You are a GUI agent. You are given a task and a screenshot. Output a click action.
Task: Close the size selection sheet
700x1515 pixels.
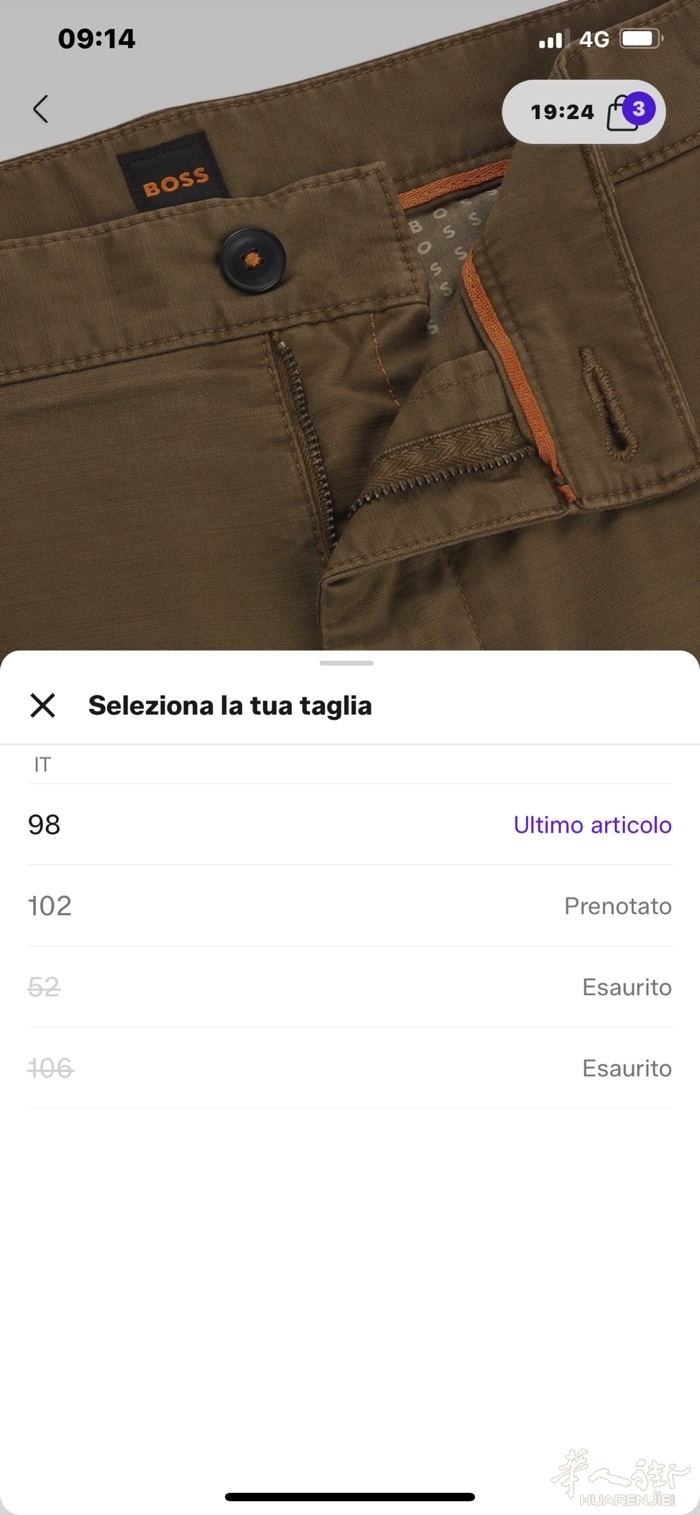pyautogui.click(x=42, y=705)
